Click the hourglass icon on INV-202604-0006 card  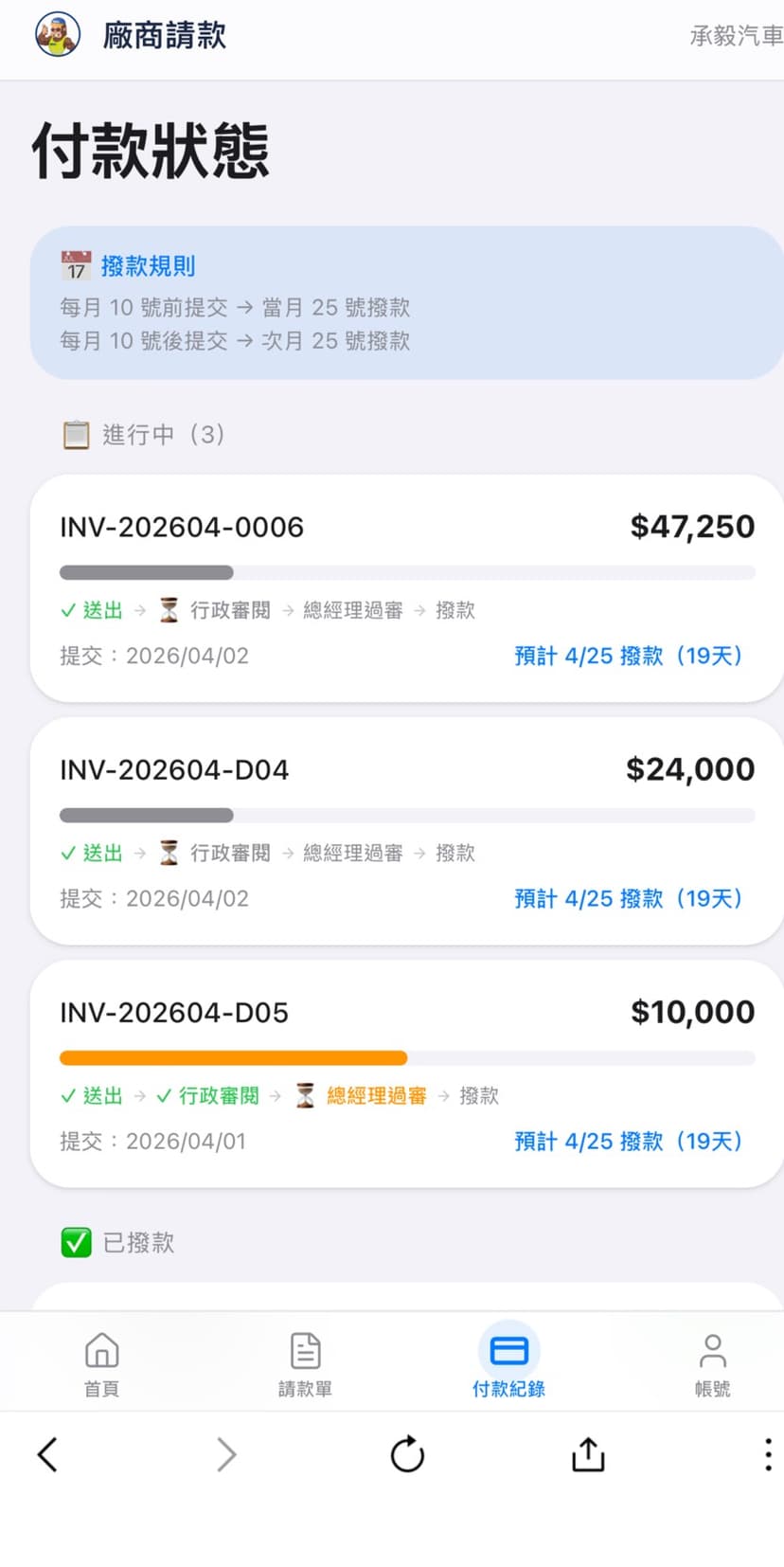coord(169,610)
